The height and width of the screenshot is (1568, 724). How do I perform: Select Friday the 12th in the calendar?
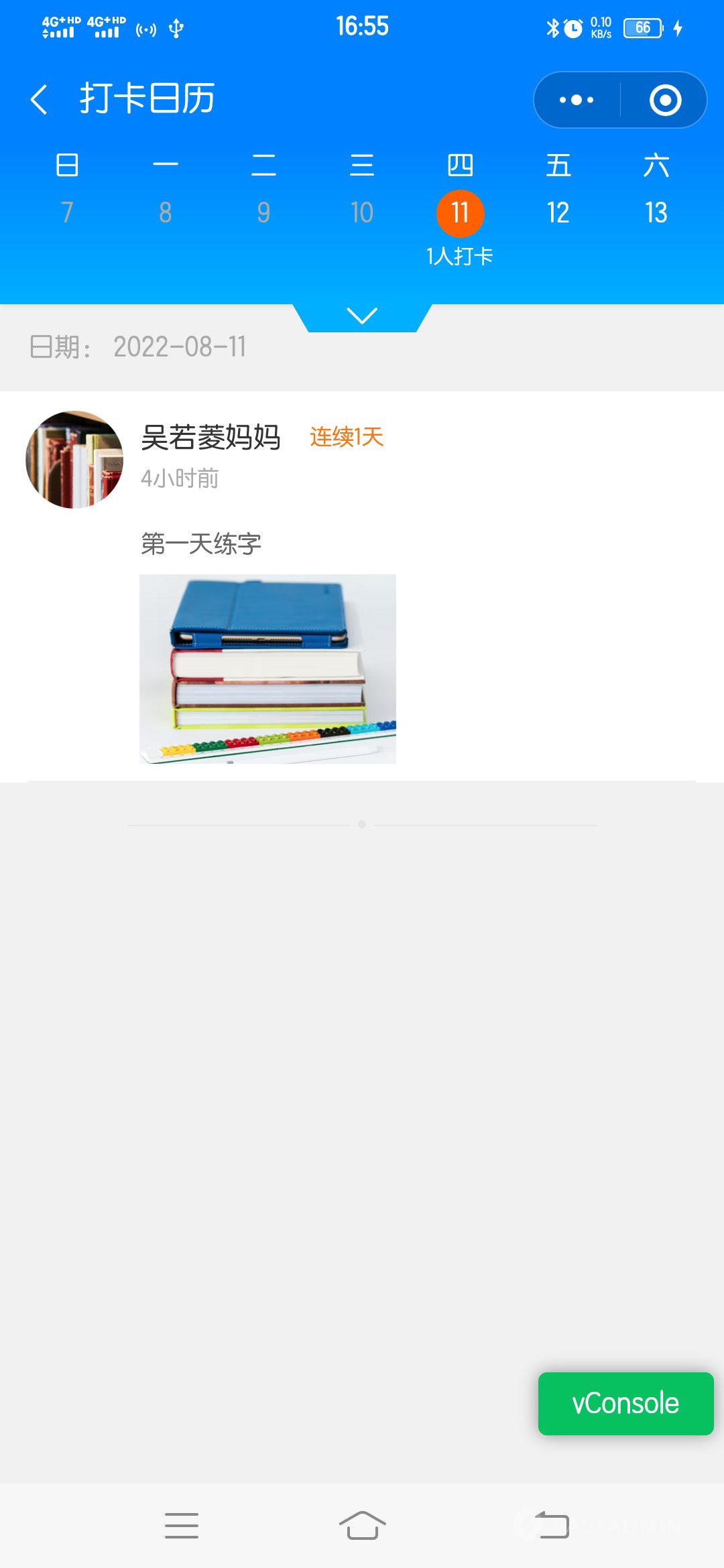(x=558, y=212)
